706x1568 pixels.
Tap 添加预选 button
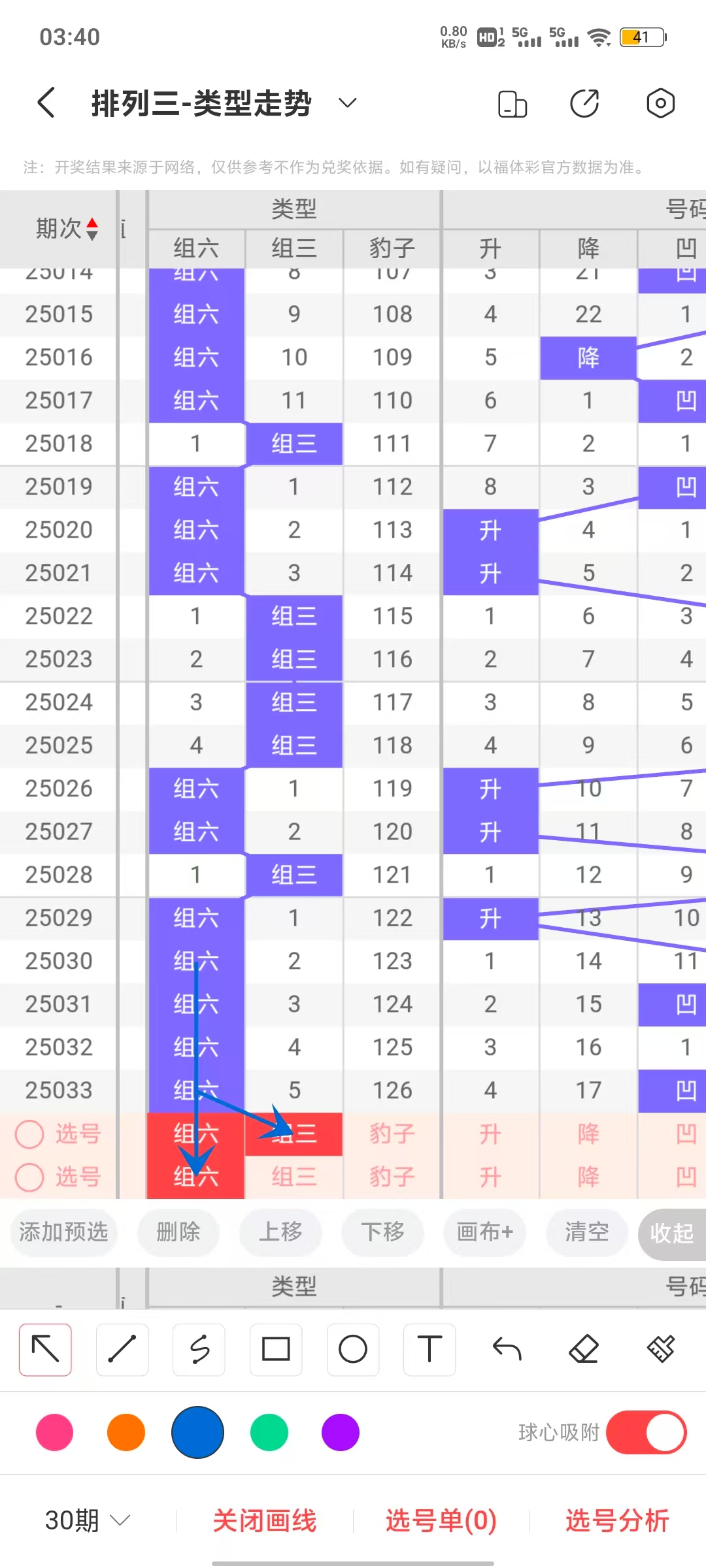point(63,1232)
